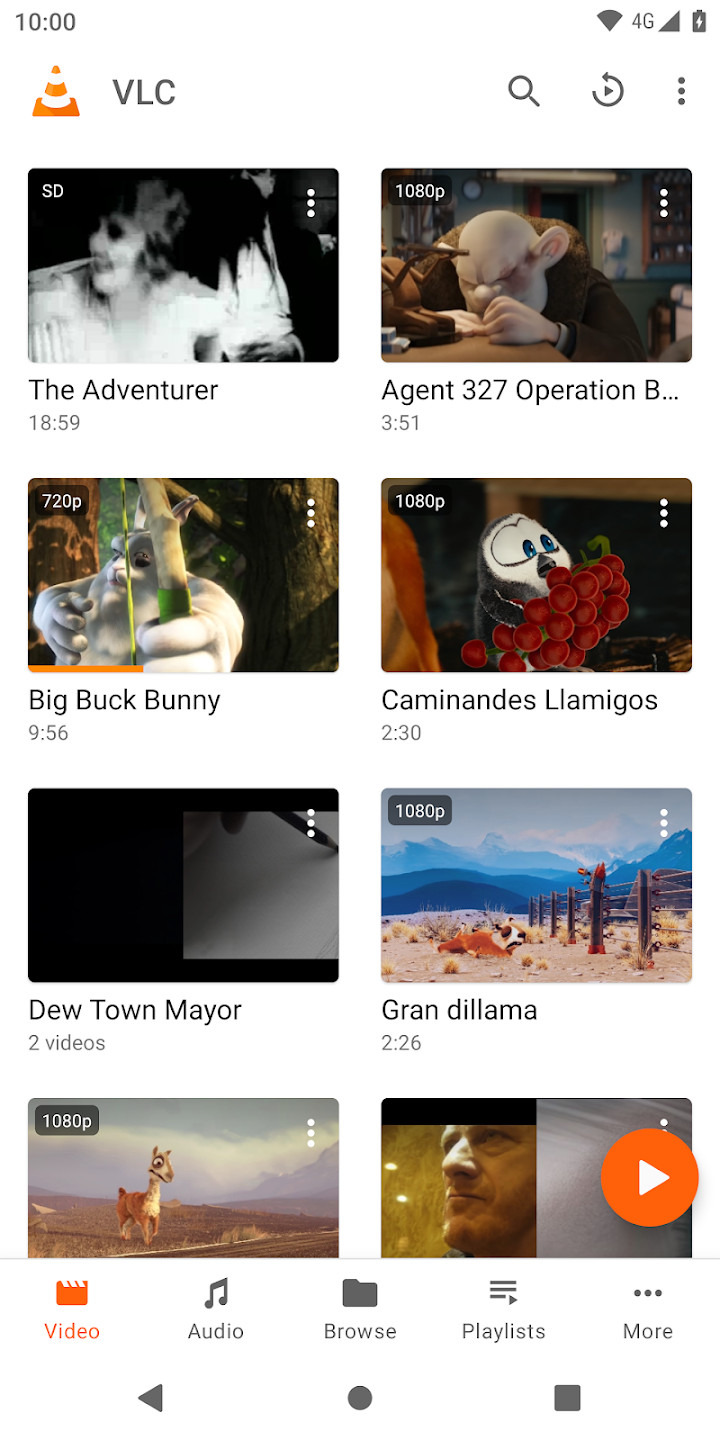
Task: Open options menu for The Adventurer
Action: tap(310, 203)
